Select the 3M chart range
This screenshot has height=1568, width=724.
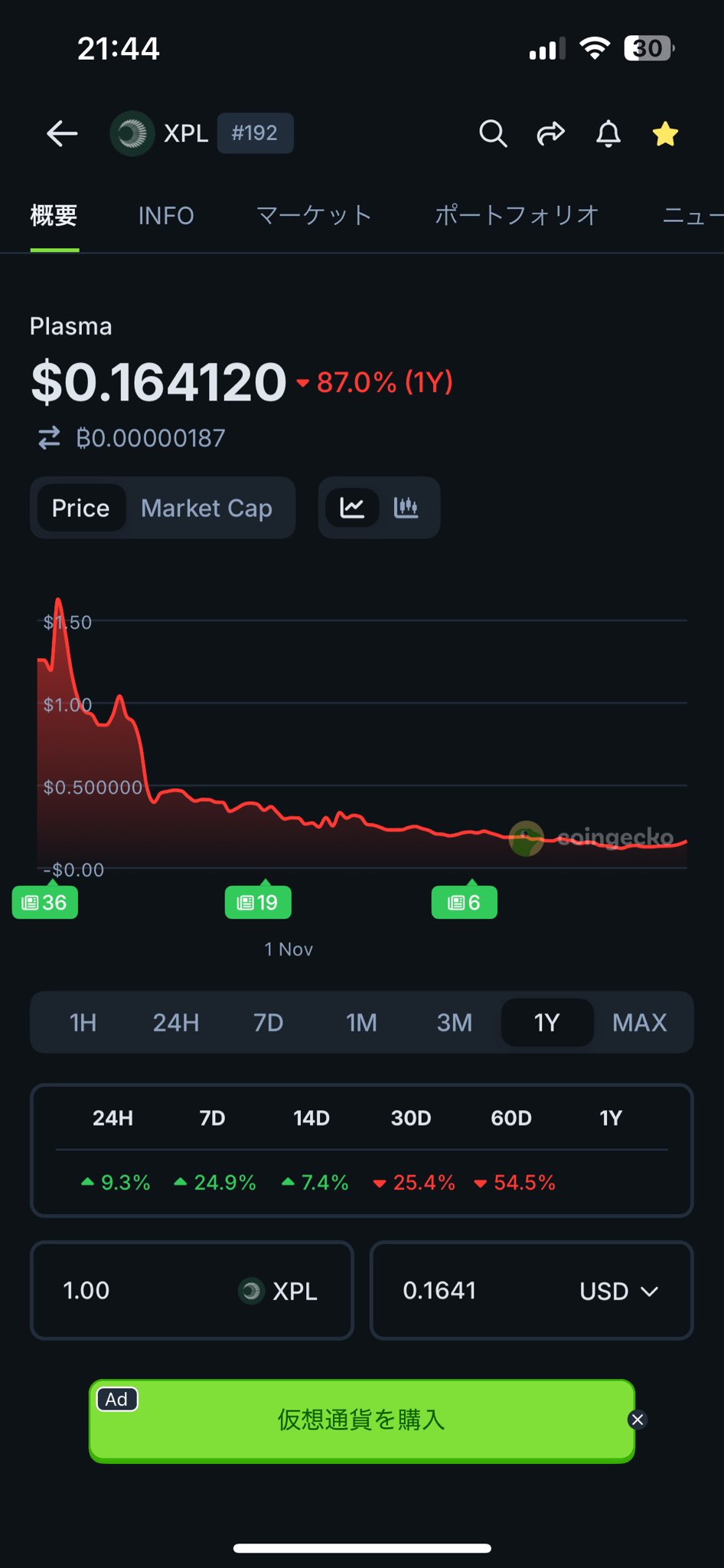point(454,1023)
